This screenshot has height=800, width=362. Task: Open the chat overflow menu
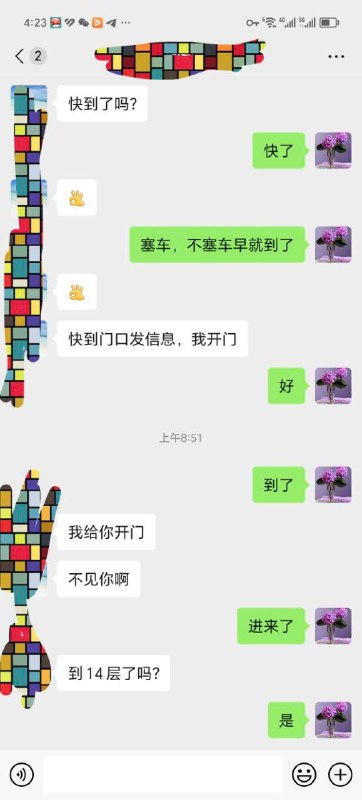click(336, 56)
